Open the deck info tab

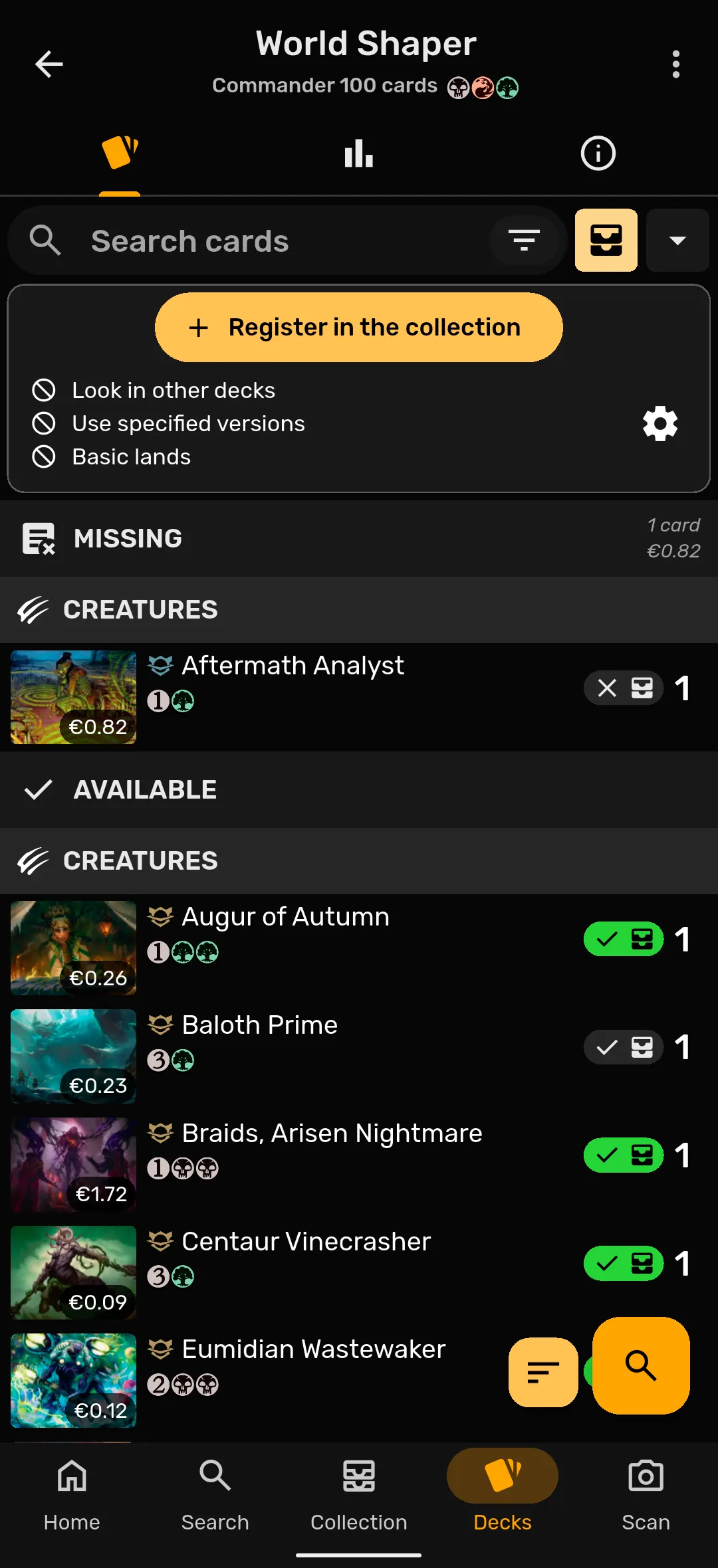(x=598, y=153)
